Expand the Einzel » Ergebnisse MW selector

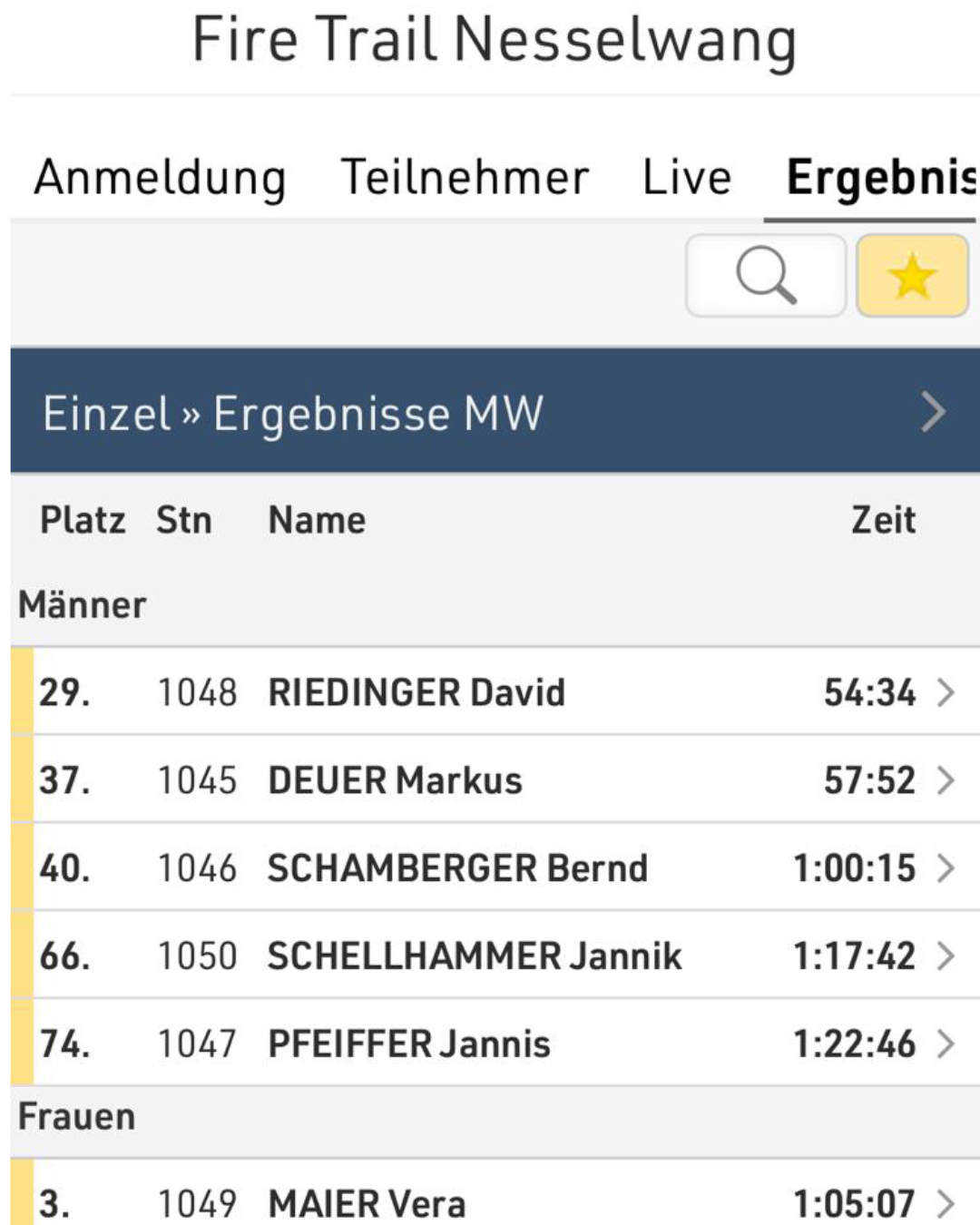point(495,413)
